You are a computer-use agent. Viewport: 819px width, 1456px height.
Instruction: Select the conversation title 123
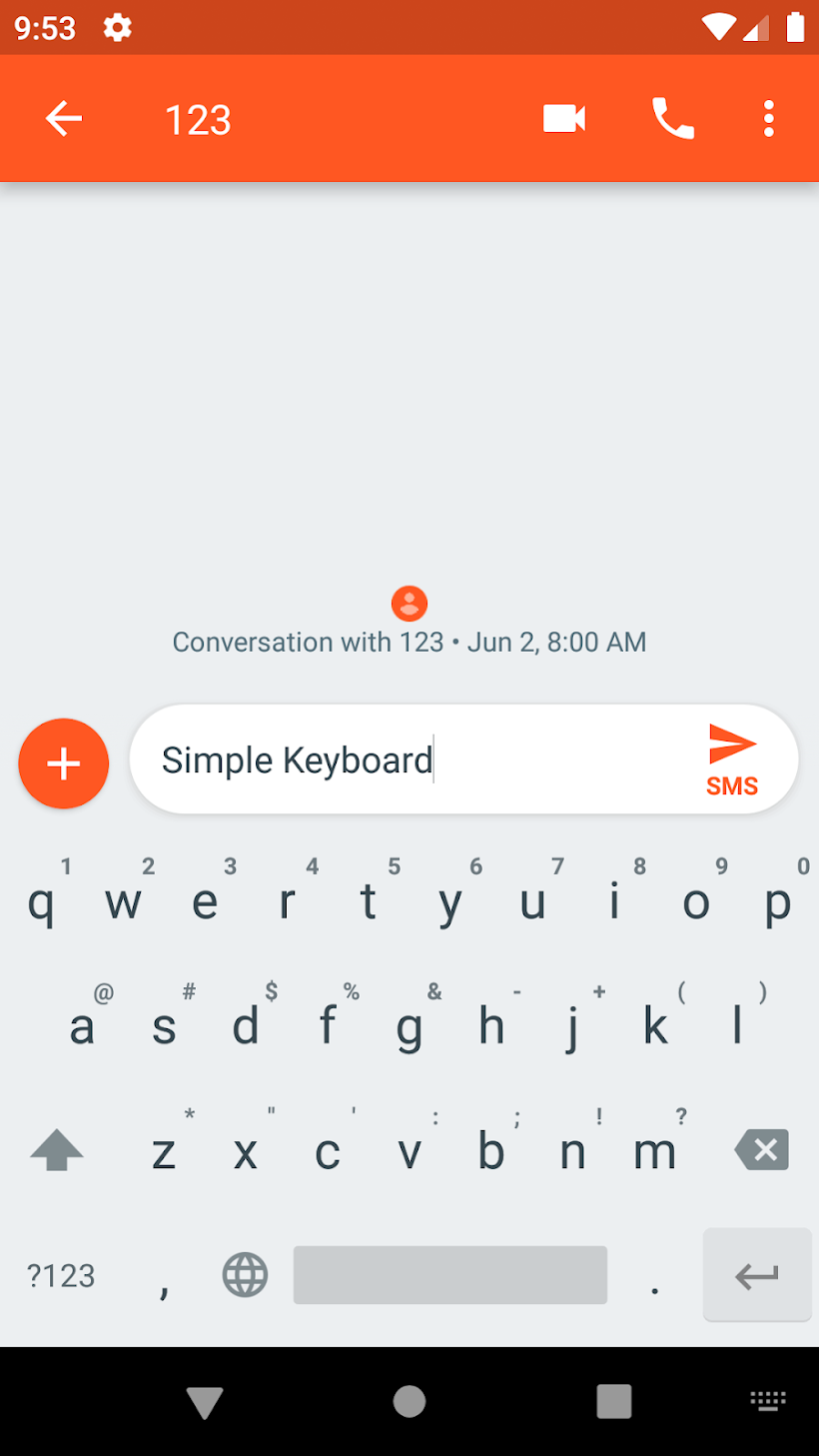coord(198,118)
